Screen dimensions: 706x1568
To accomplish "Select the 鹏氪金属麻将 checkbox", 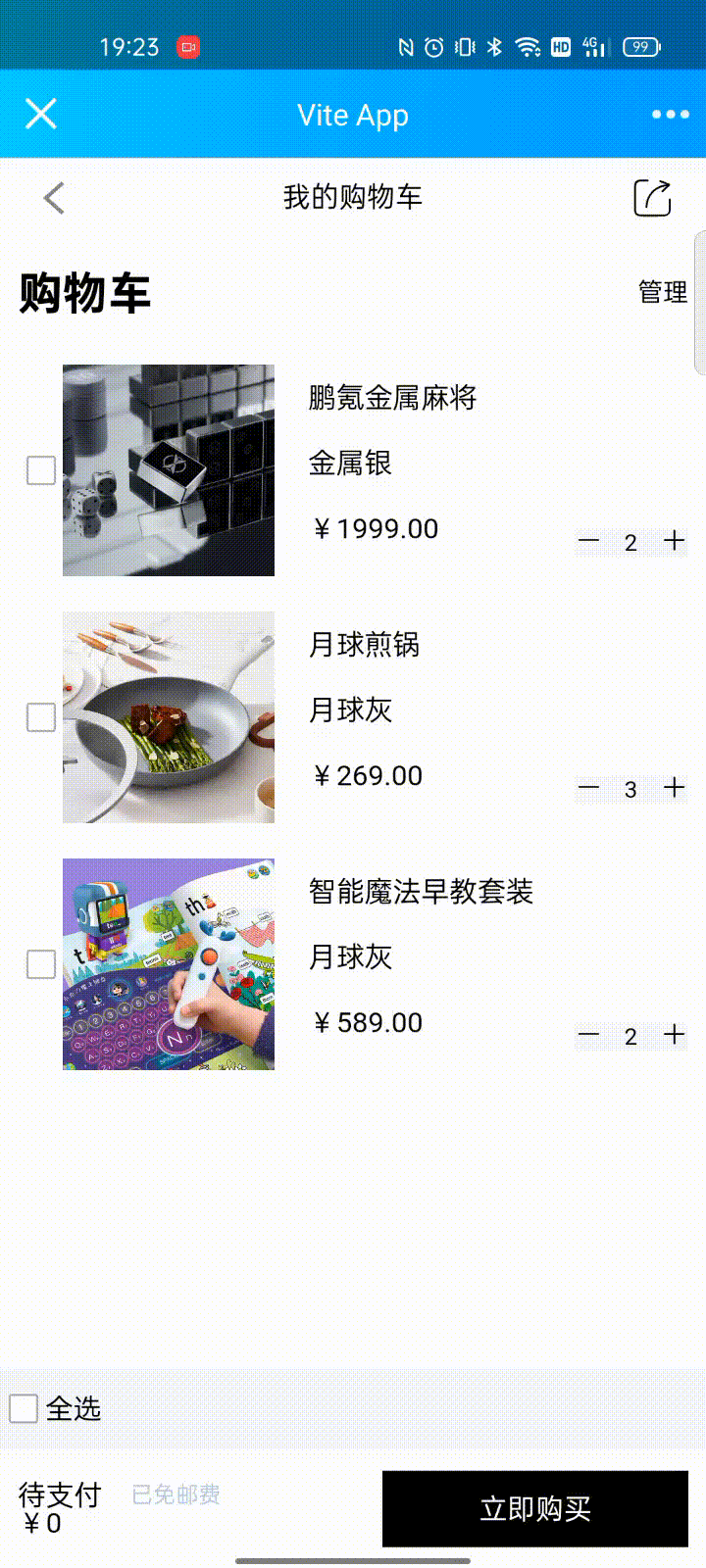I will [x=41, y=470].
